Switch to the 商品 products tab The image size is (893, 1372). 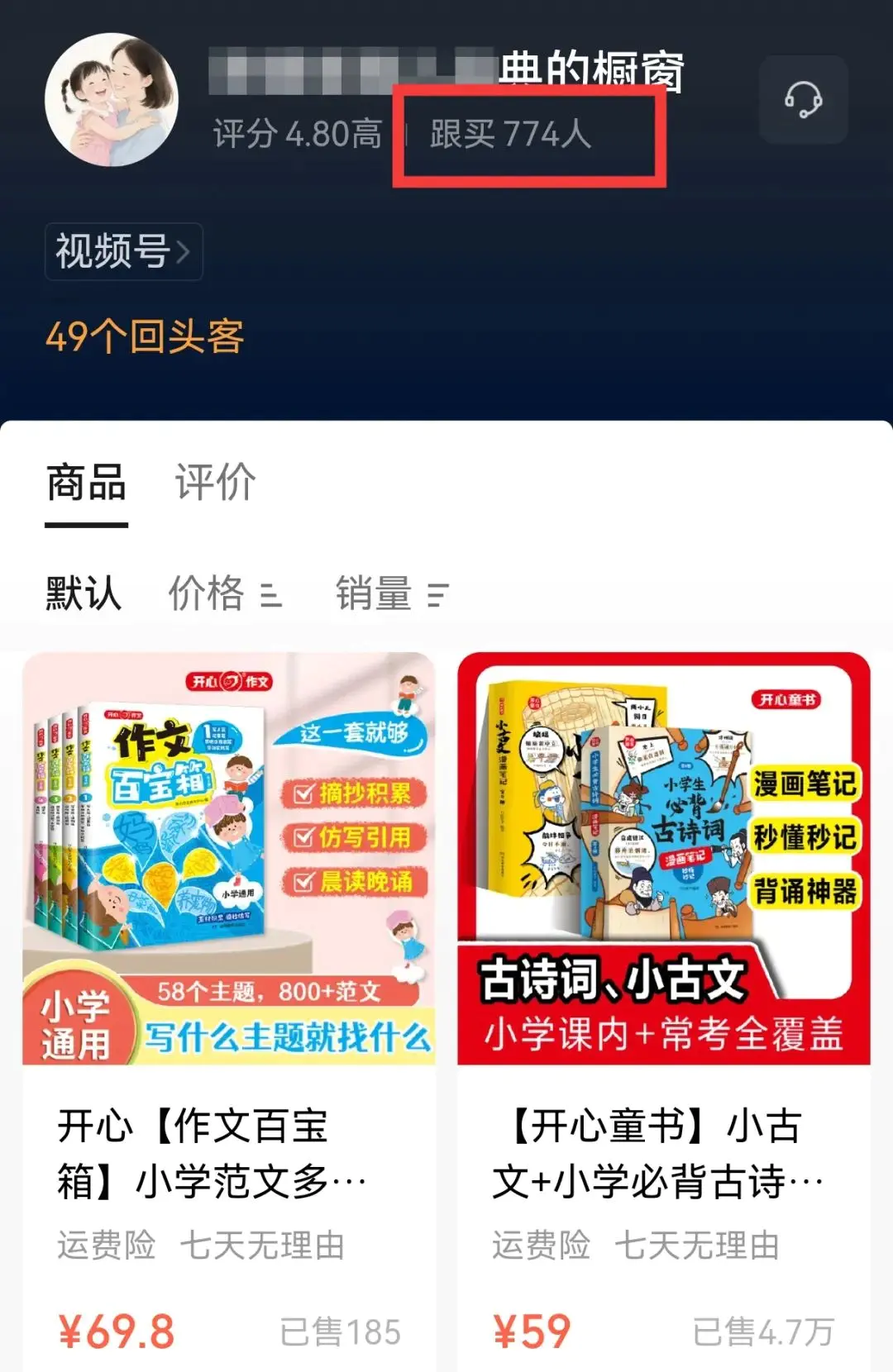point(87,485)
